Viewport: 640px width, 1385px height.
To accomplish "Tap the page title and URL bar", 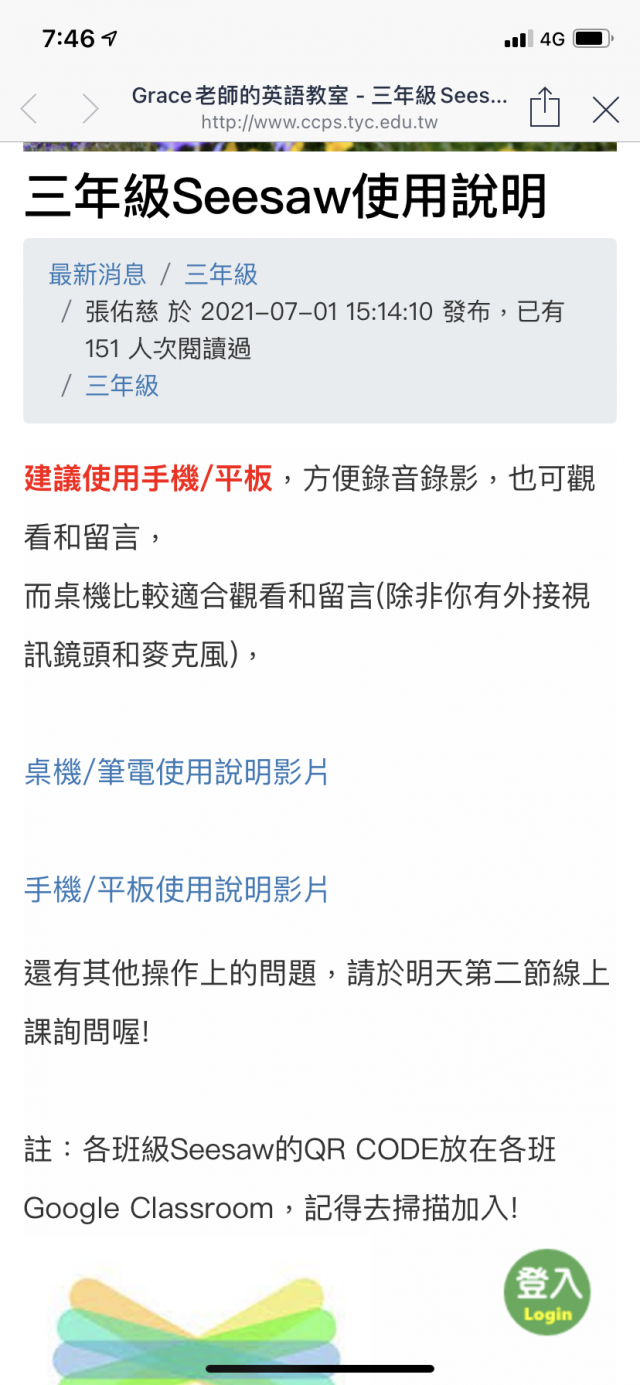I will pos(320,108).
